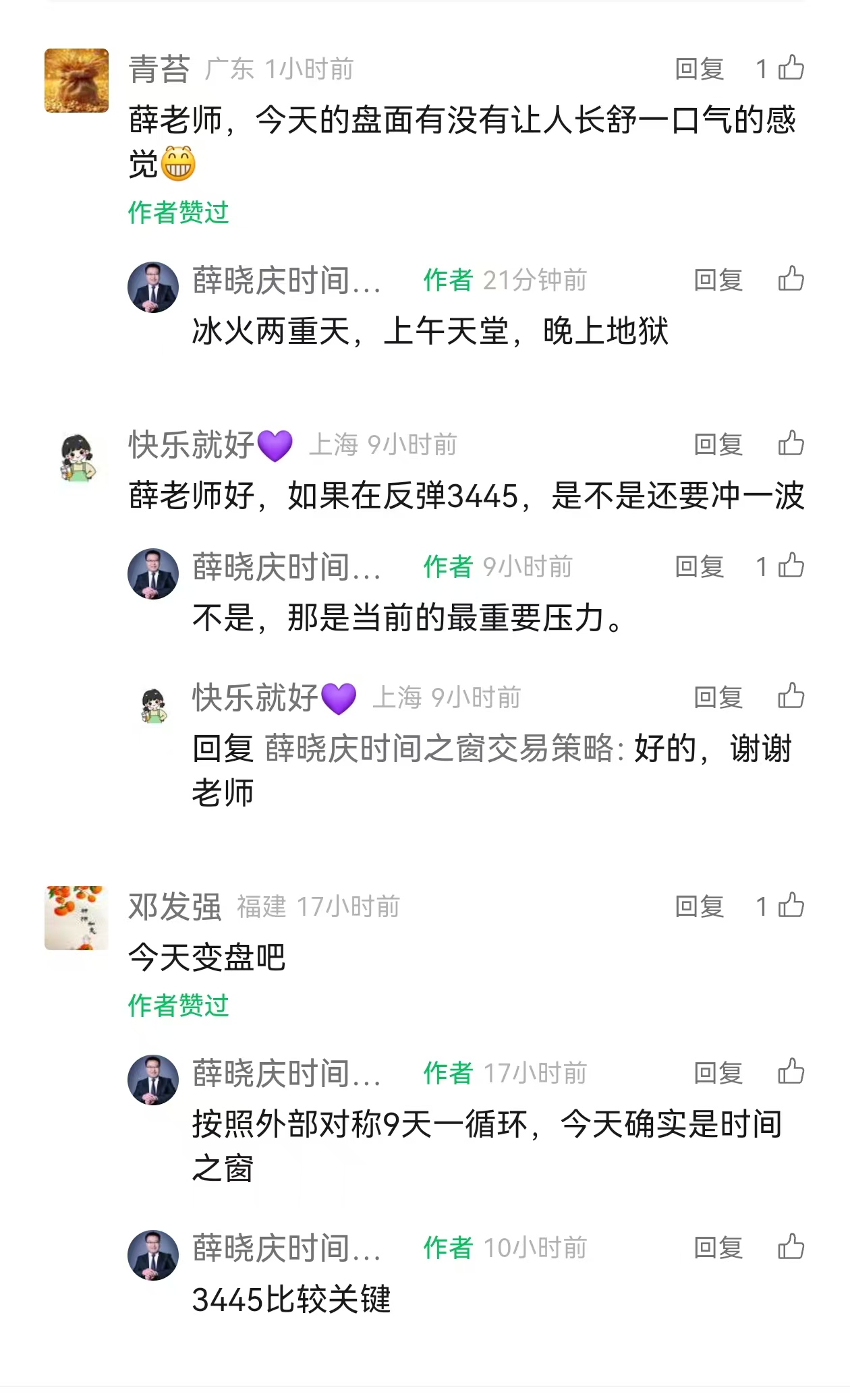
Task: Reply to author's 冰火两重天 comment
Action: click(718, 280)
